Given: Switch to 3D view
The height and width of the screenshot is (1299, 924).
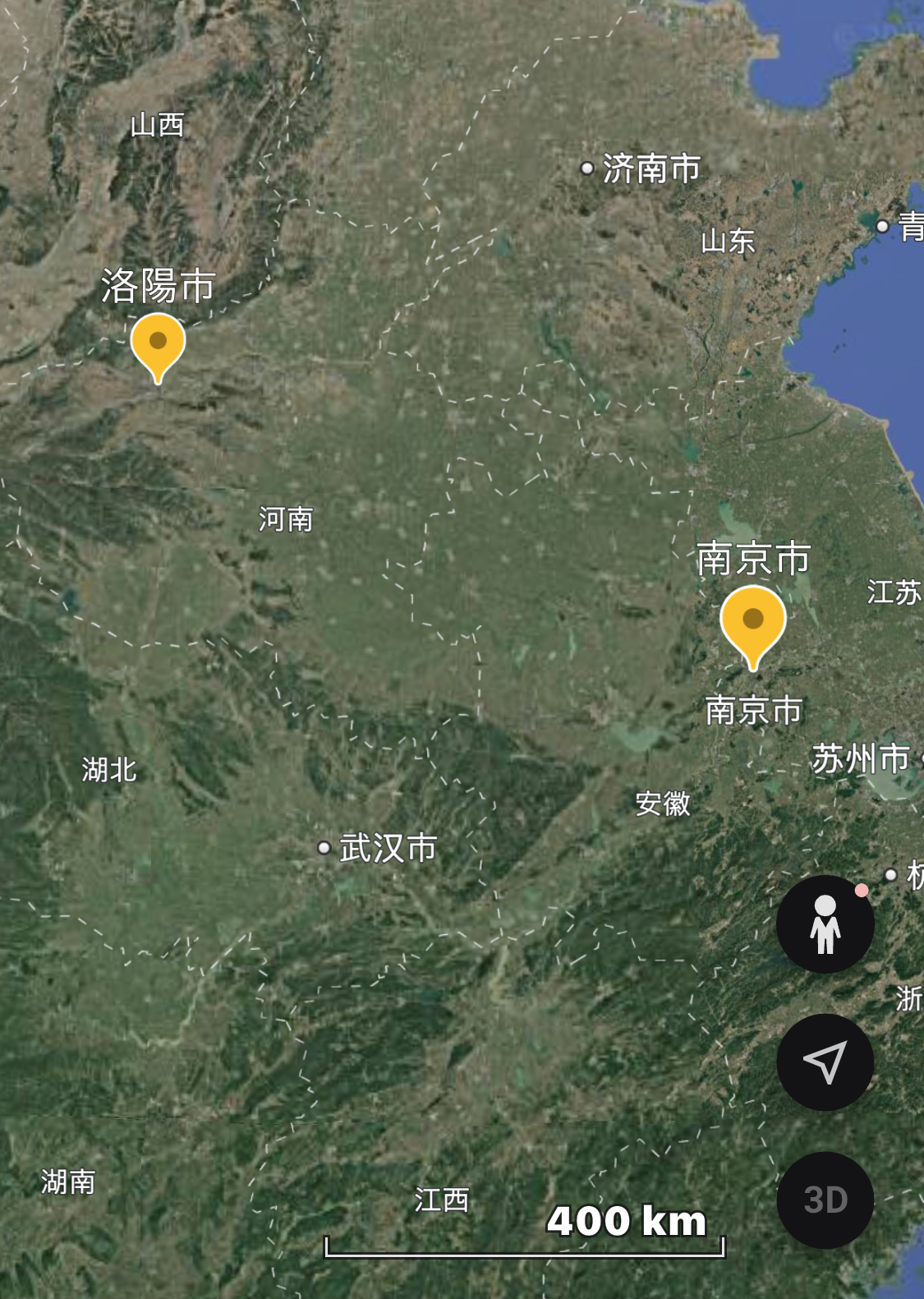Looking at the screenshot, I should coord(825,1200).
